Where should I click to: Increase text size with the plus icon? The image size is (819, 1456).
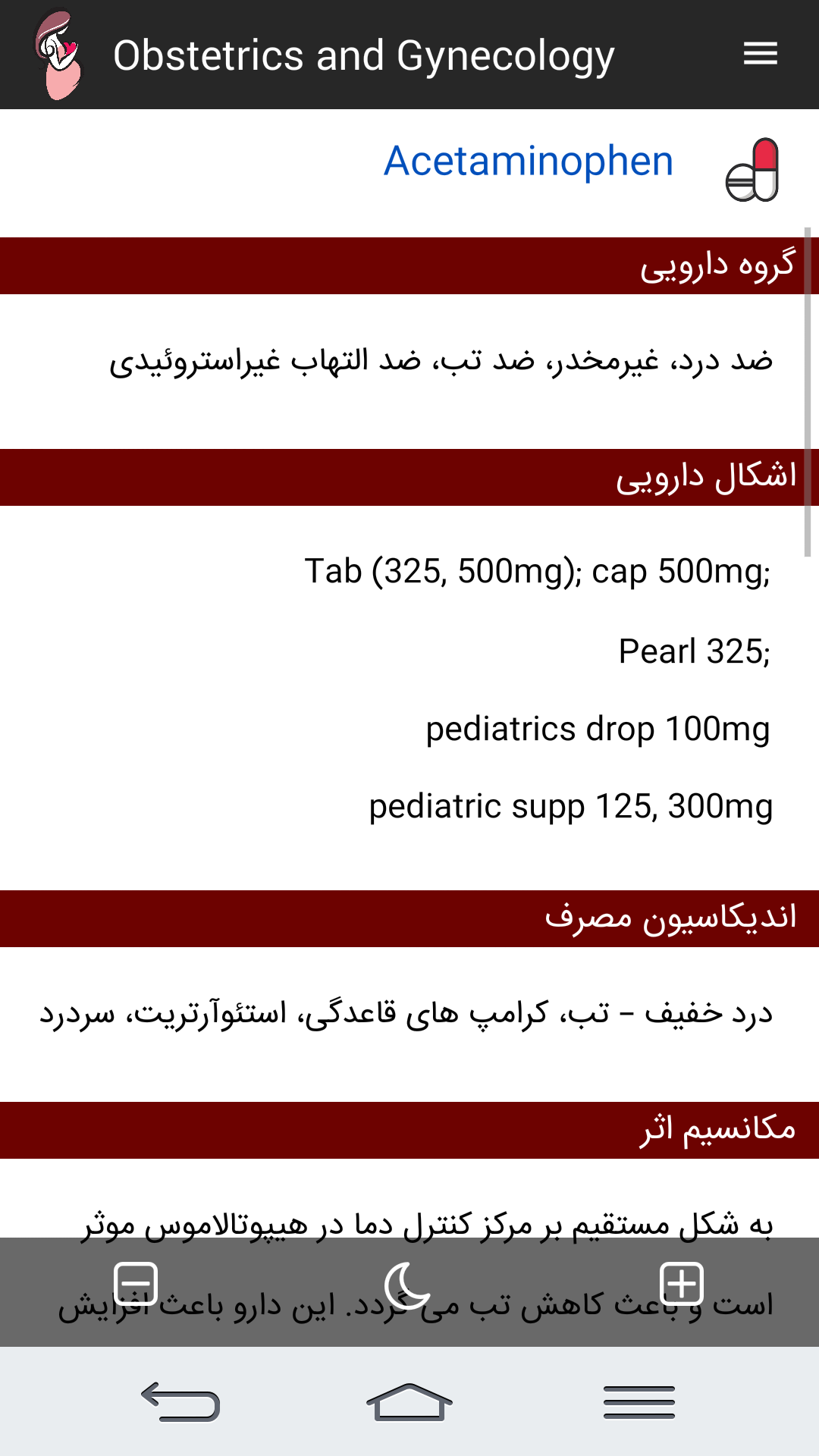[682, 1284]
